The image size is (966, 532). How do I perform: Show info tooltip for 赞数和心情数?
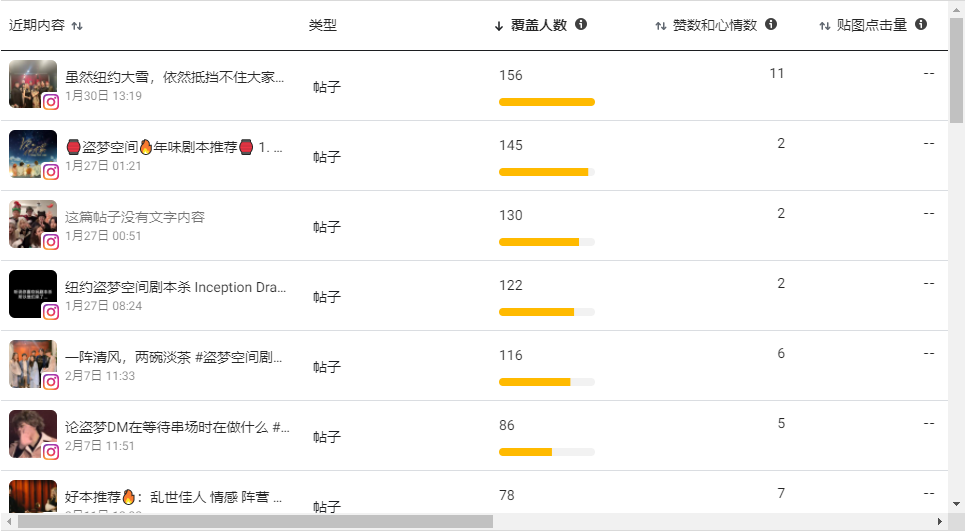coord(771,25)
